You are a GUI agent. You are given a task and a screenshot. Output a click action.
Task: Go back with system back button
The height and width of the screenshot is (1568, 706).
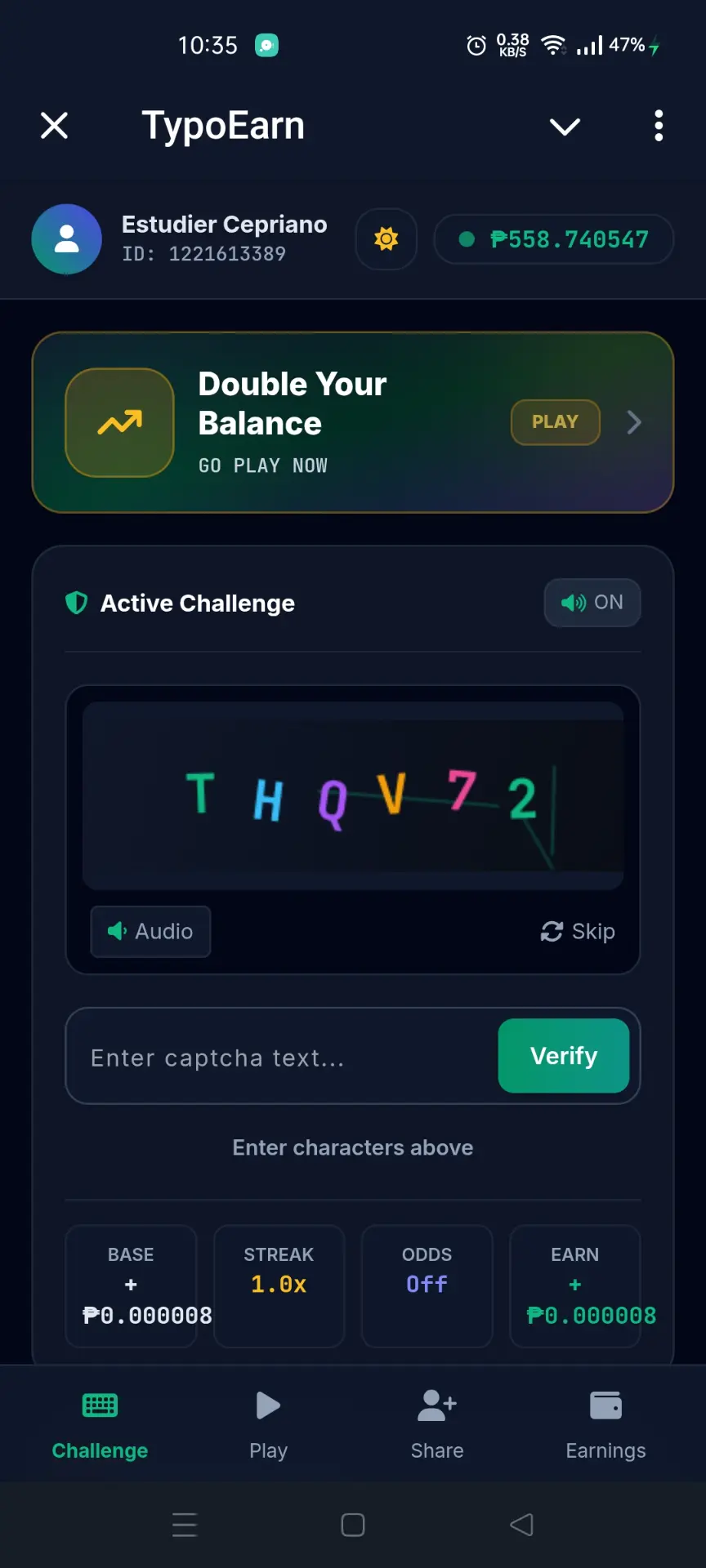[x=521, y=1525]
